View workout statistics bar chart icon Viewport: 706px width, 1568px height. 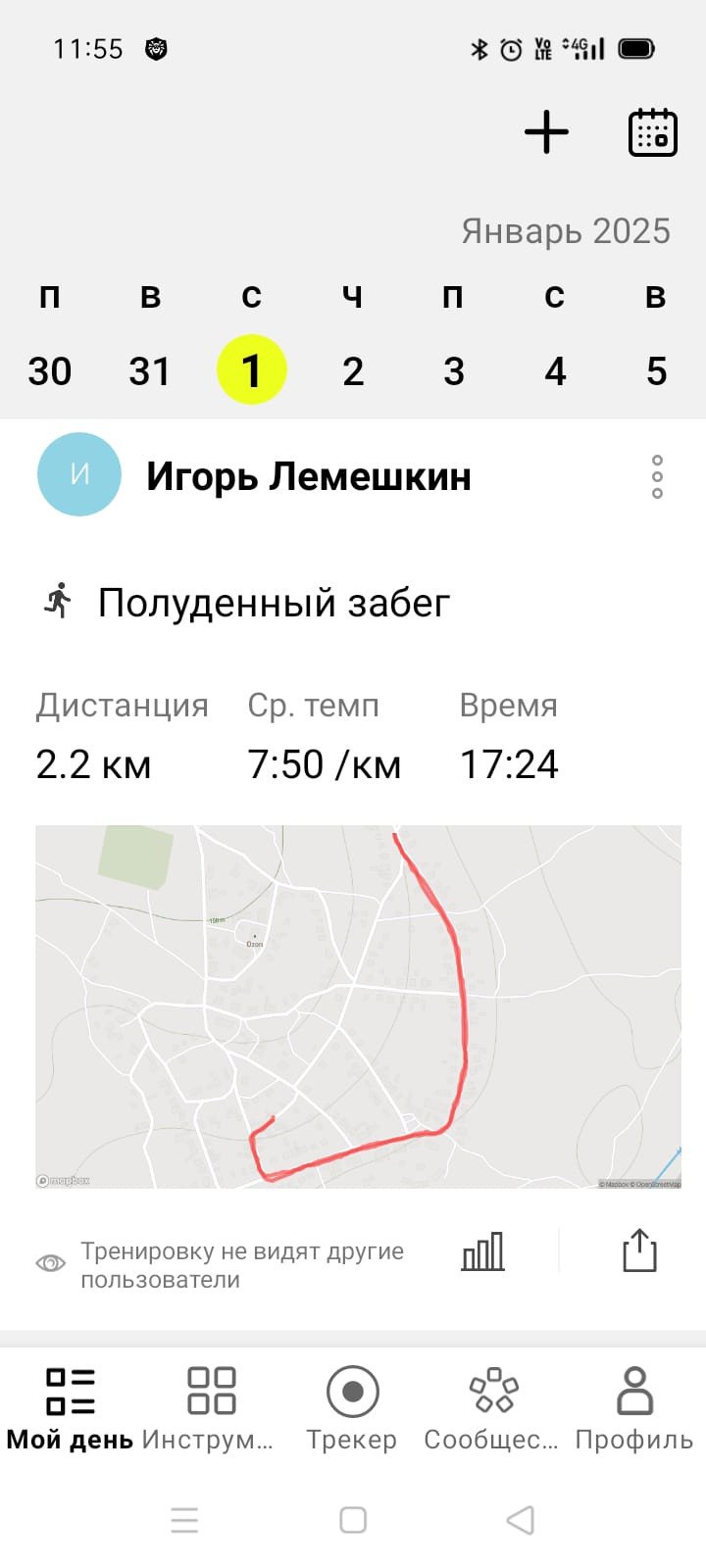click(483, 1251)
